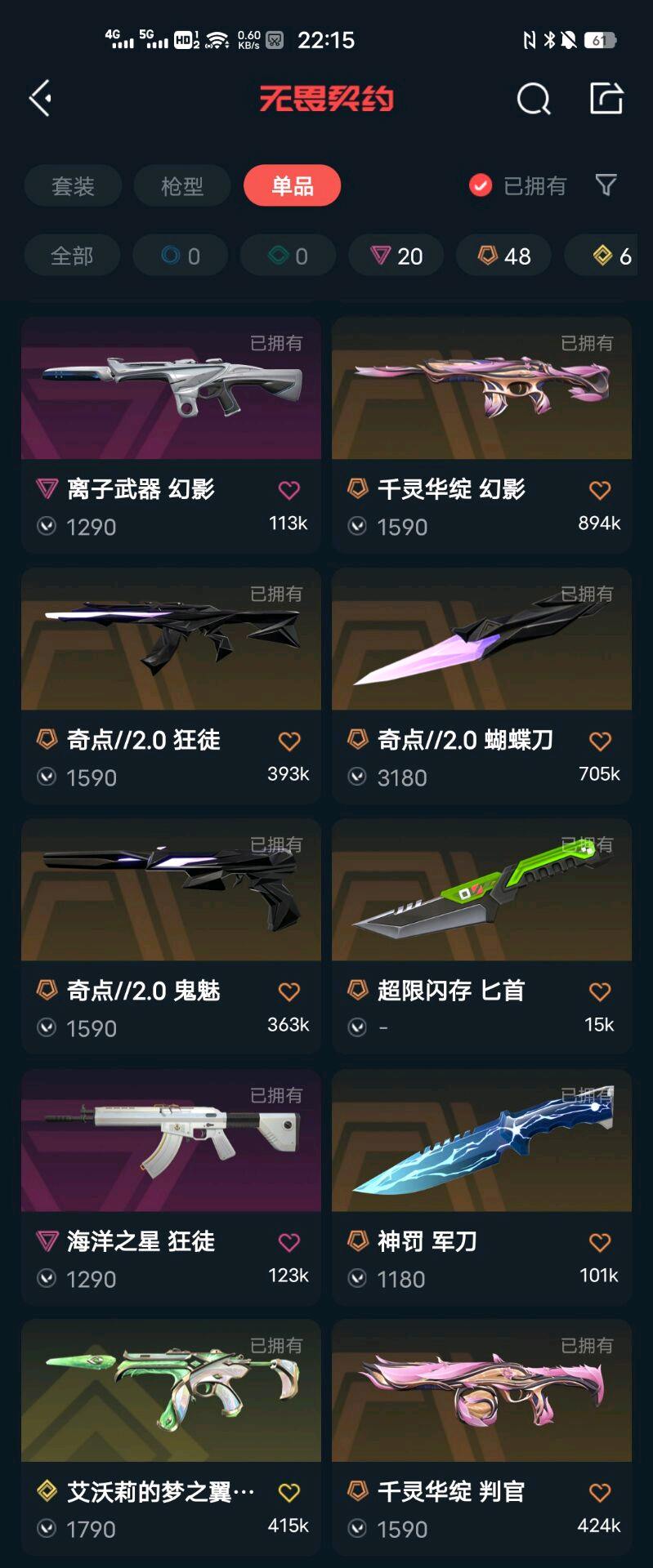Like the 海洋之星 狂徒 skin
Image resolution: width=653 pixels, height=1568 pixels.
click(289, 1242)
